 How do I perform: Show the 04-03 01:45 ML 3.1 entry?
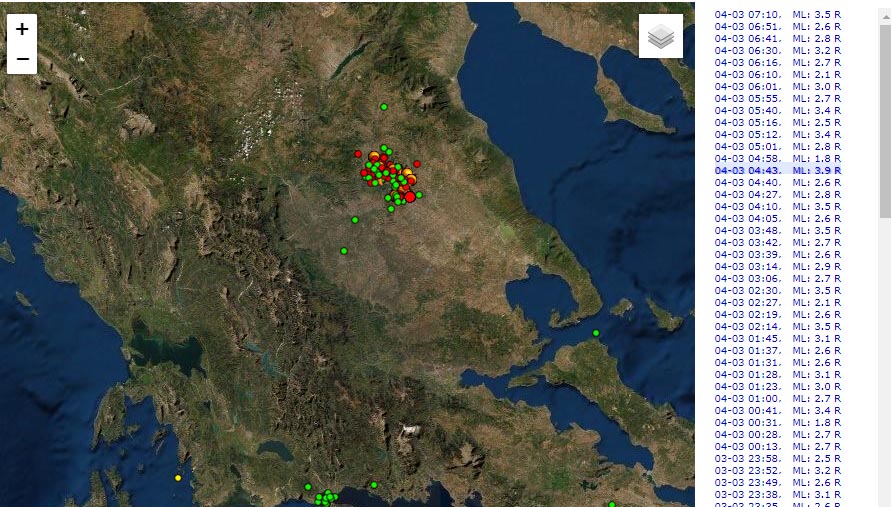click(777, 338)
